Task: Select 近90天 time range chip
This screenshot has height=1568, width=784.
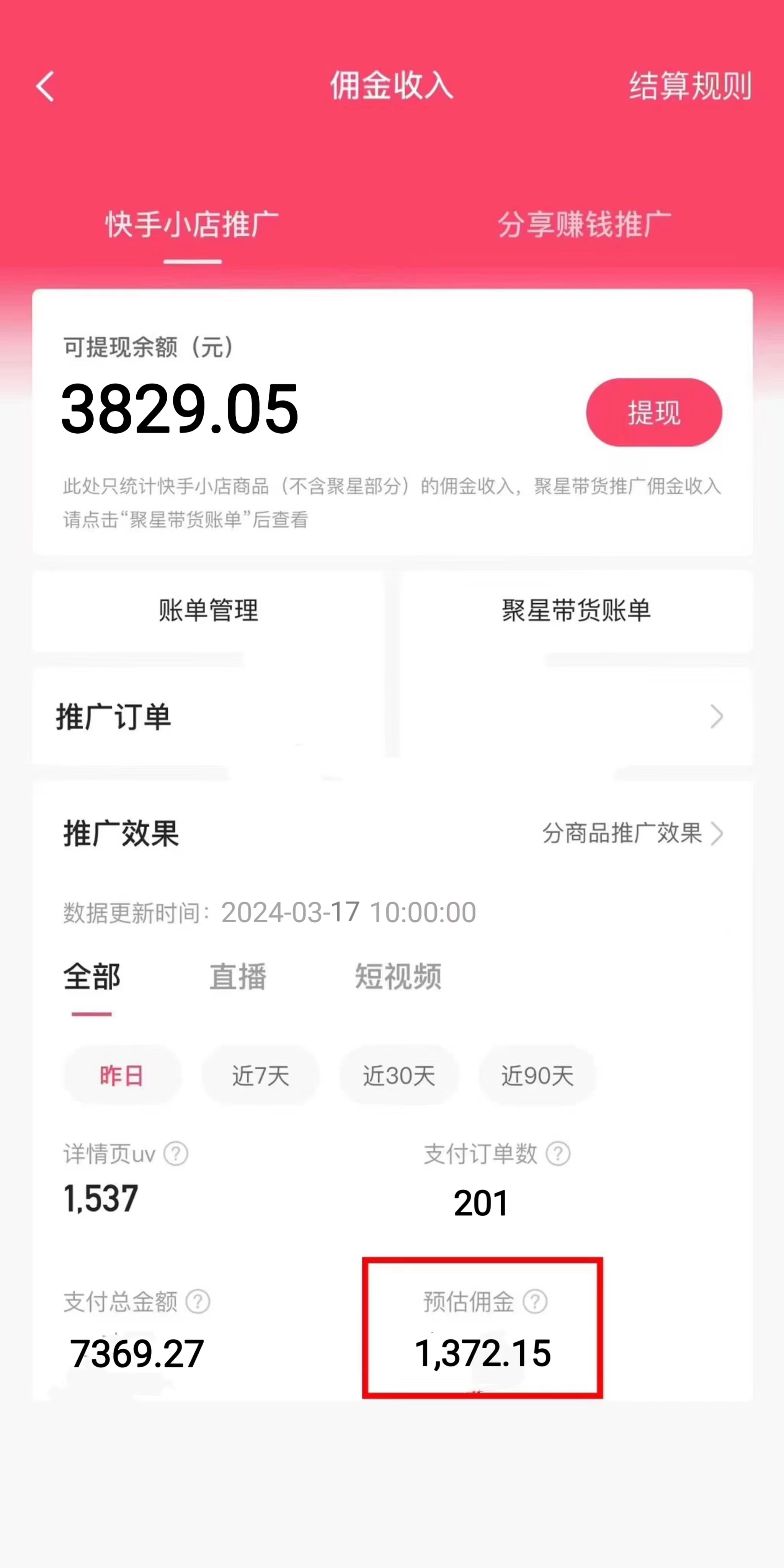Action: coord(537,1076)
